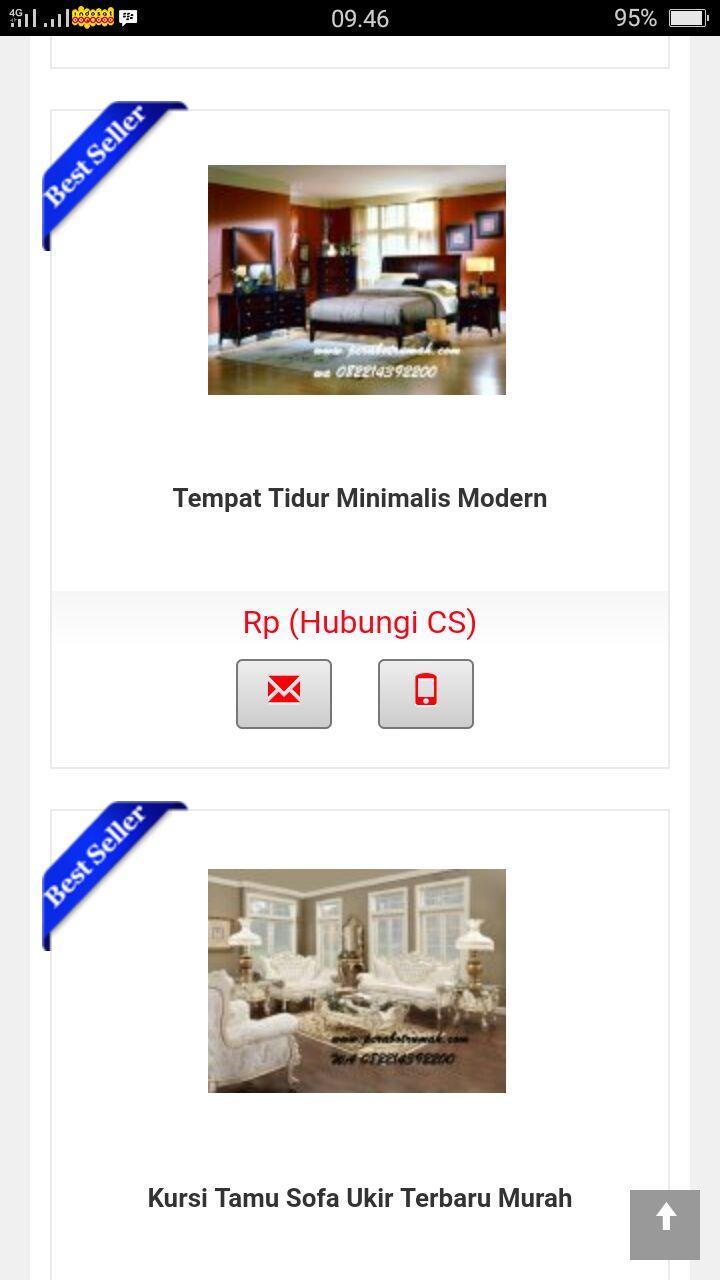Open the Tempat Tidur Minimalis Modern product image
720x1280 pixels.
[357, 280]
